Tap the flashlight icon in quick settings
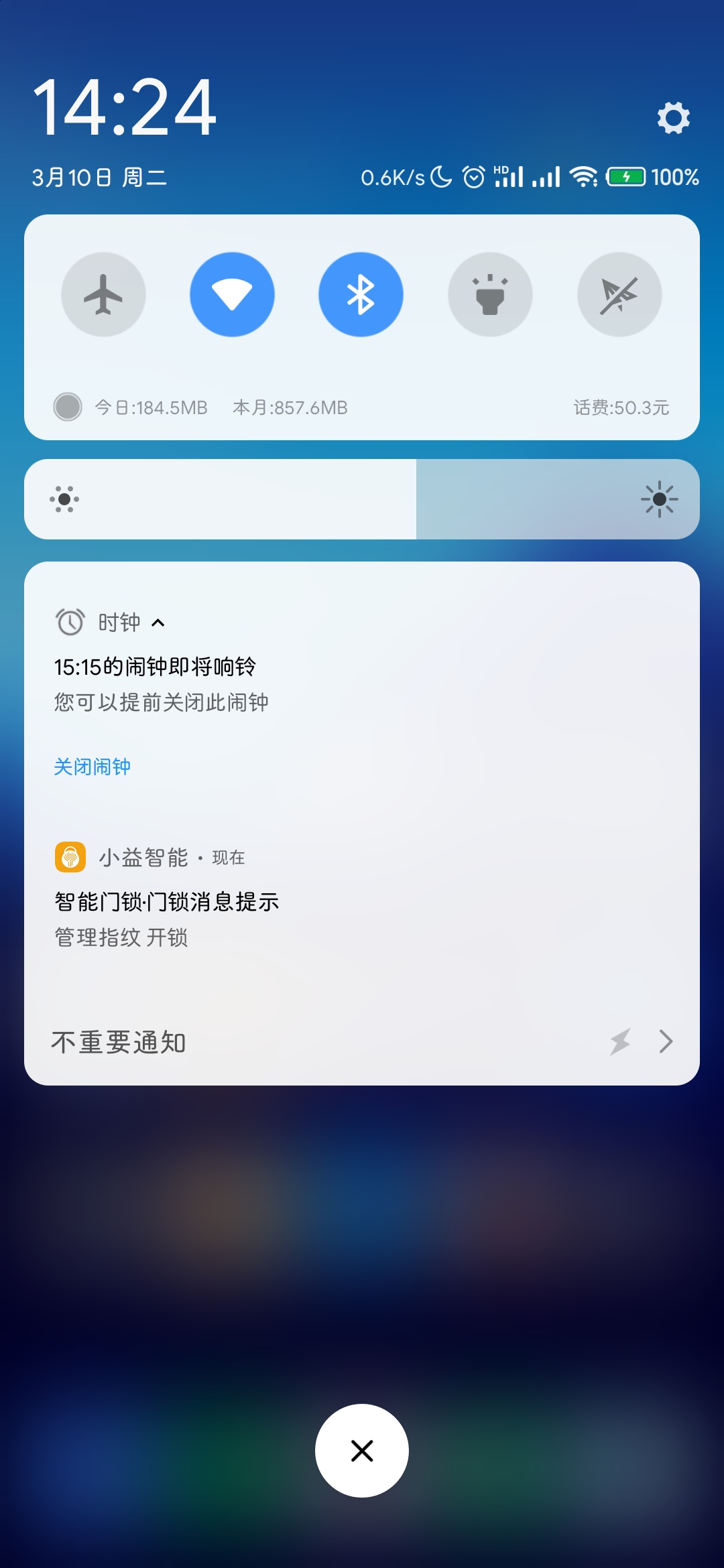 tap(490, 293)
